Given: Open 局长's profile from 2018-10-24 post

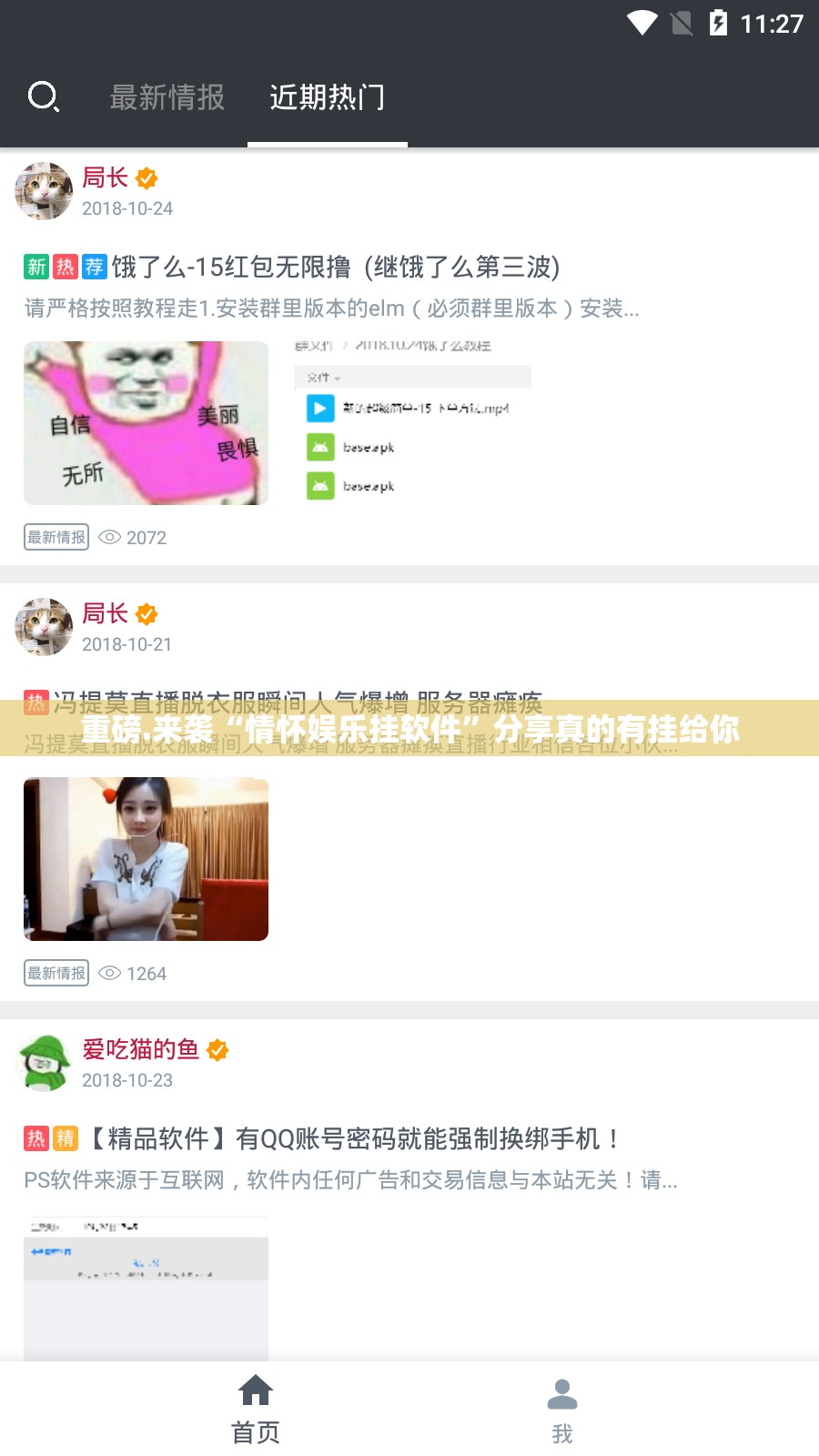Looking at the screenshot, I should tap(44, 191).
